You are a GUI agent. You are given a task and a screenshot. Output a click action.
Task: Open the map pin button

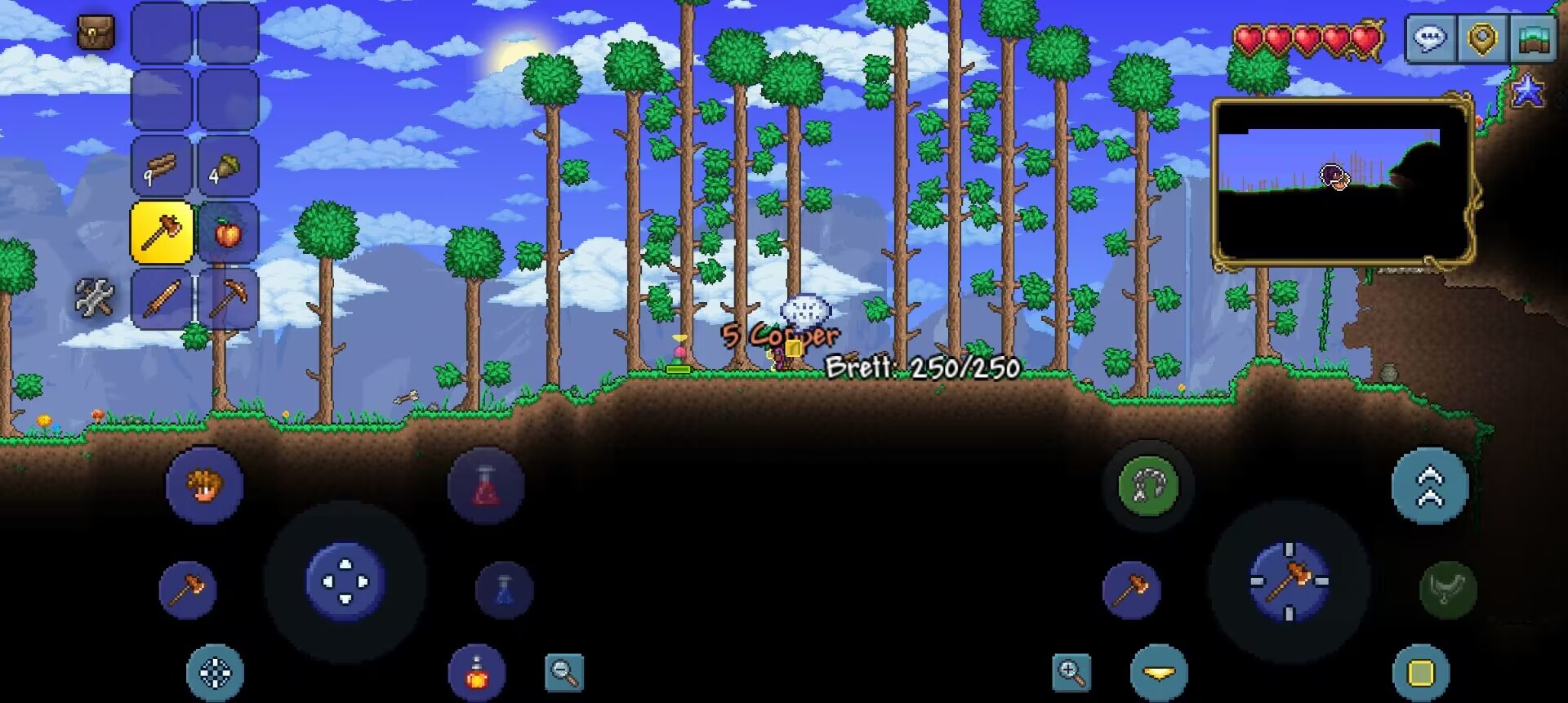click(x=1482, y=38)
